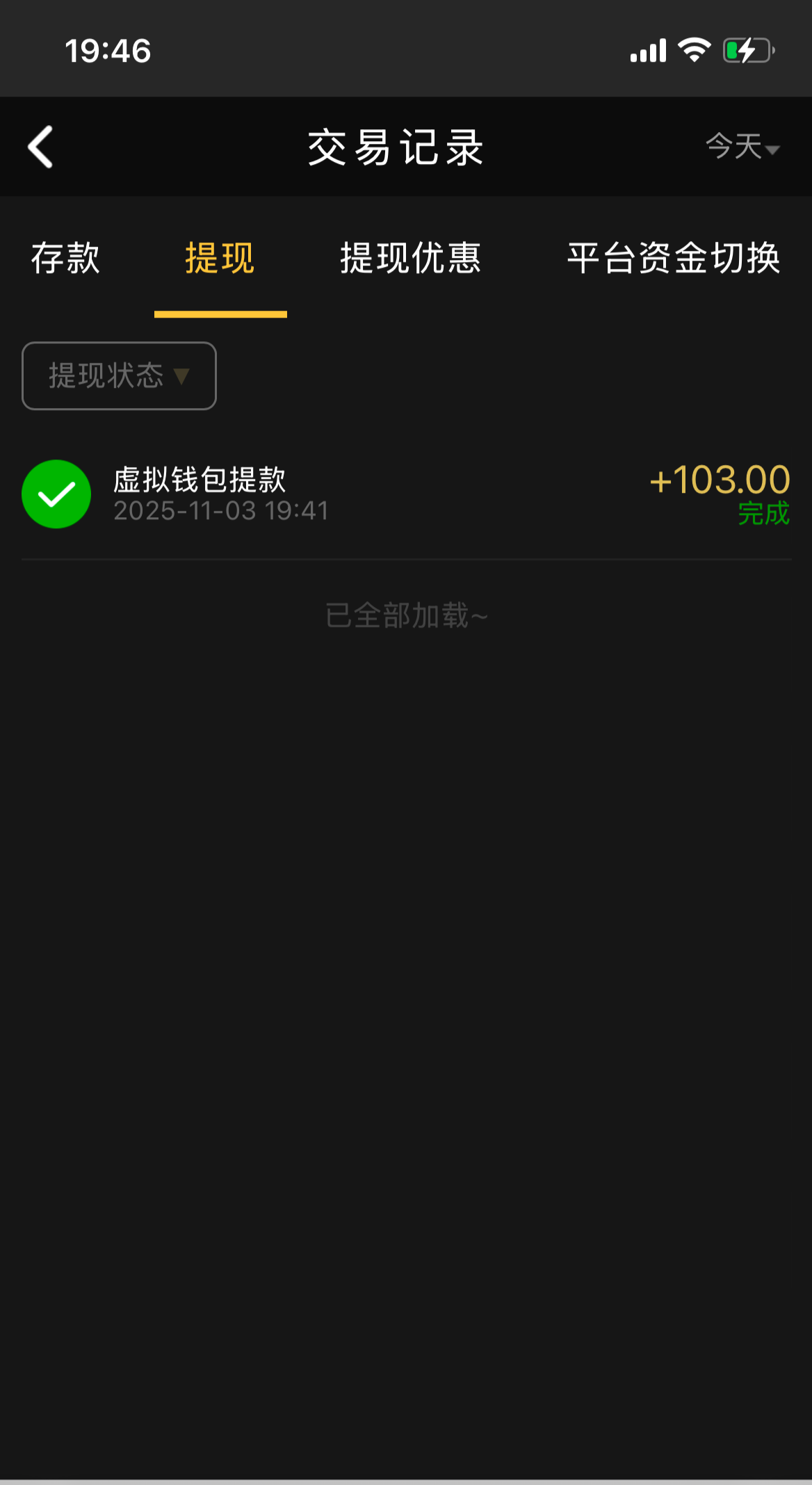Open the 平台资金切换 tab

click(x=673, y=259)
